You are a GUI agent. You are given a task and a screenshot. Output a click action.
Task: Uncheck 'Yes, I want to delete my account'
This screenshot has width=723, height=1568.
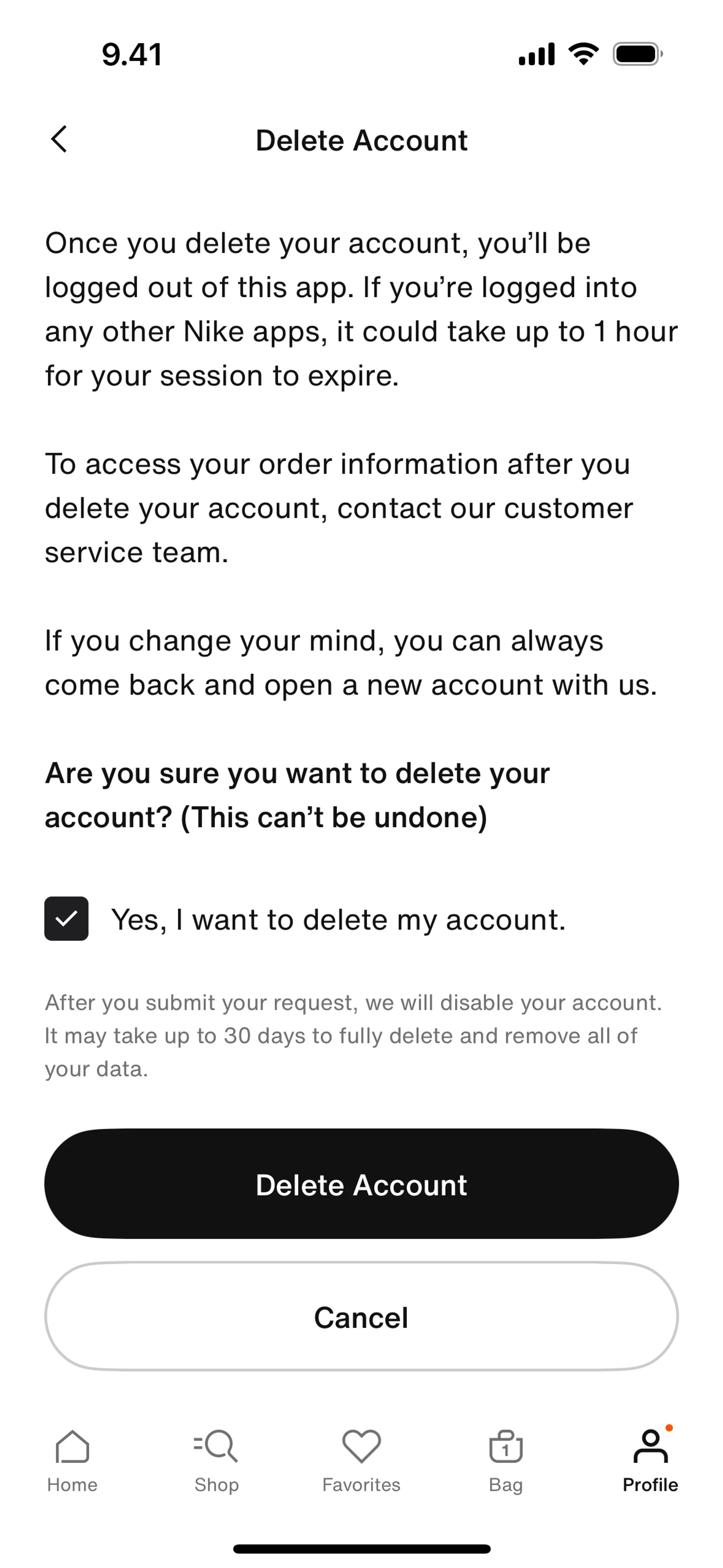[66, 918]
